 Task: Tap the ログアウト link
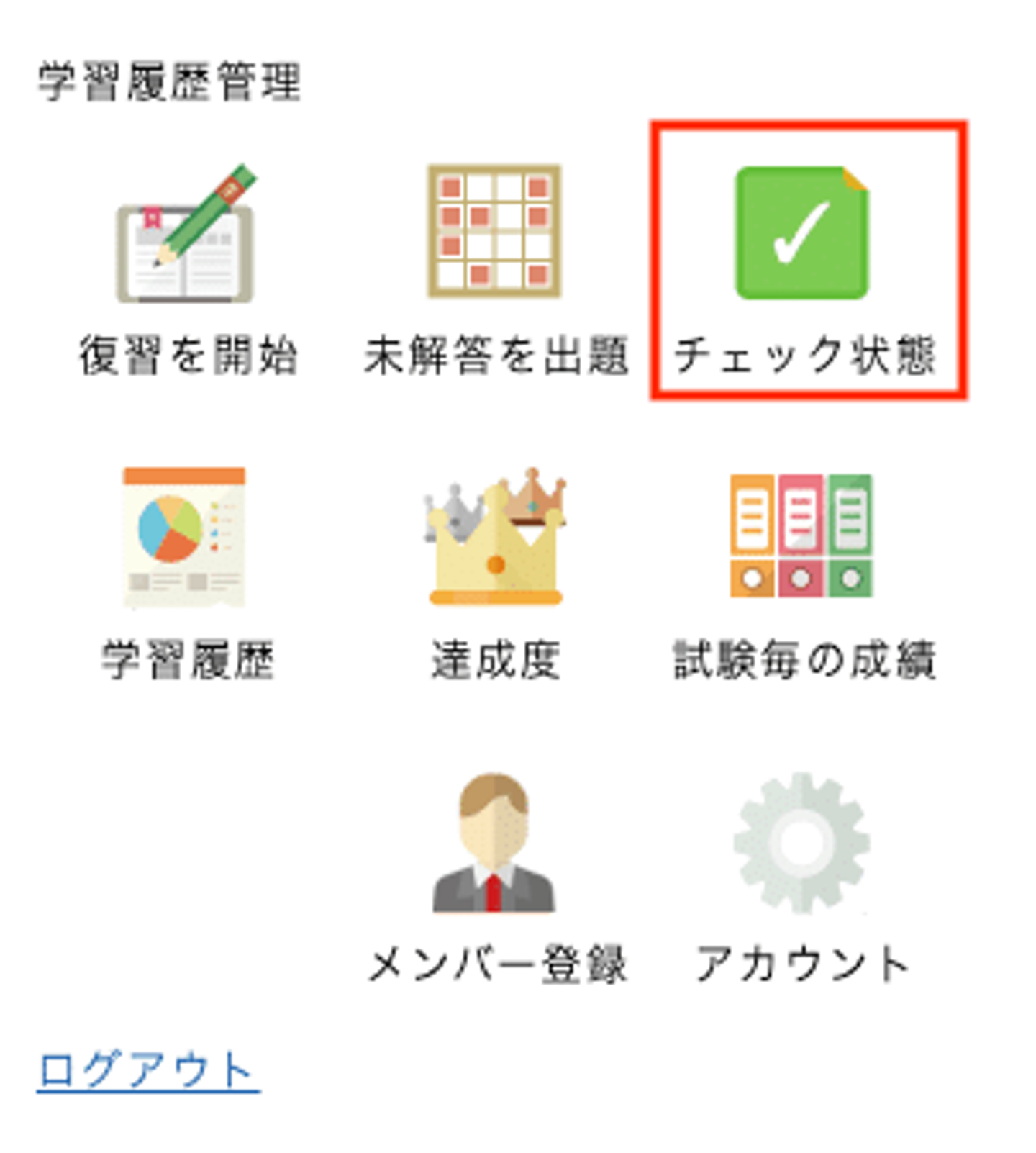147,1070
